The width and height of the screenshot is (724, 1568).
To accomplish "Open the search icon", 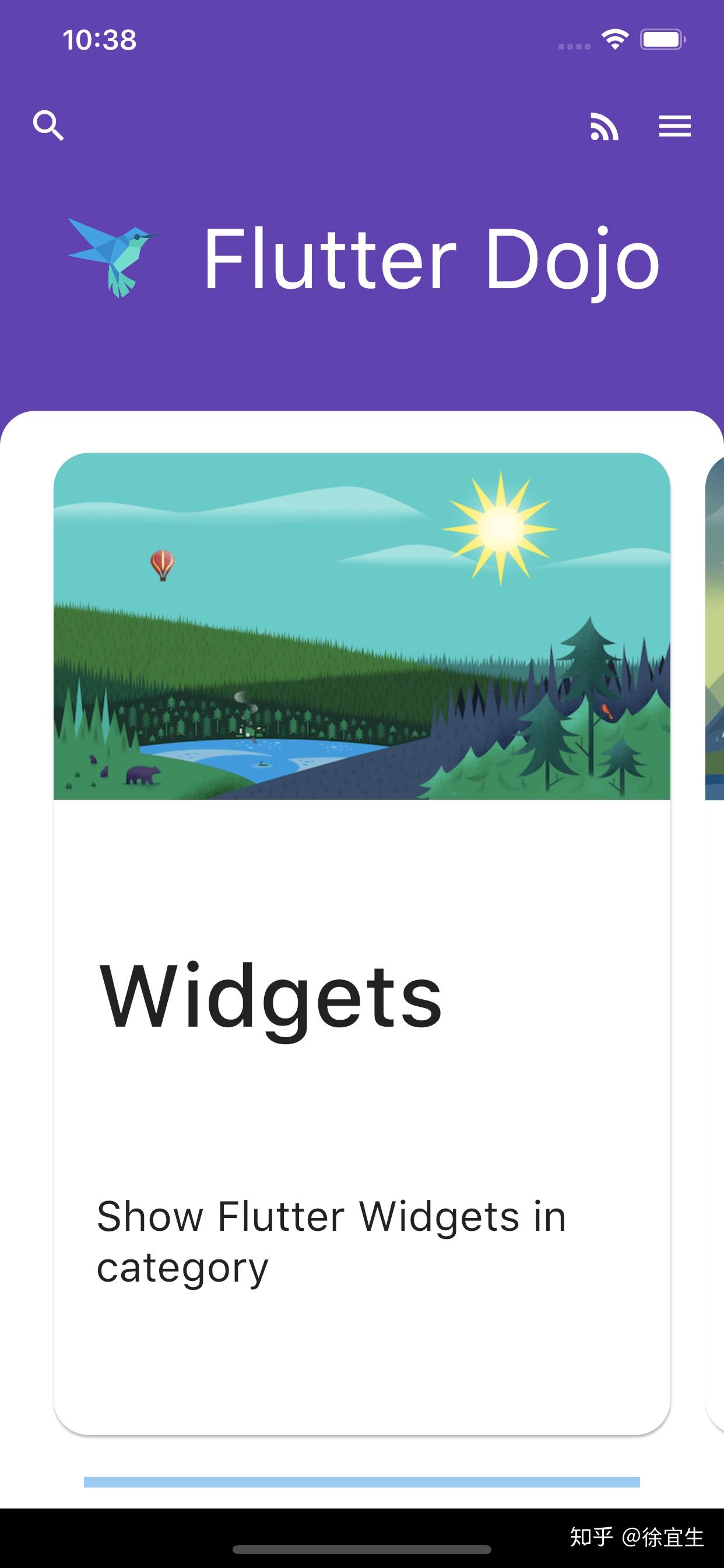I will coord(48,125).
